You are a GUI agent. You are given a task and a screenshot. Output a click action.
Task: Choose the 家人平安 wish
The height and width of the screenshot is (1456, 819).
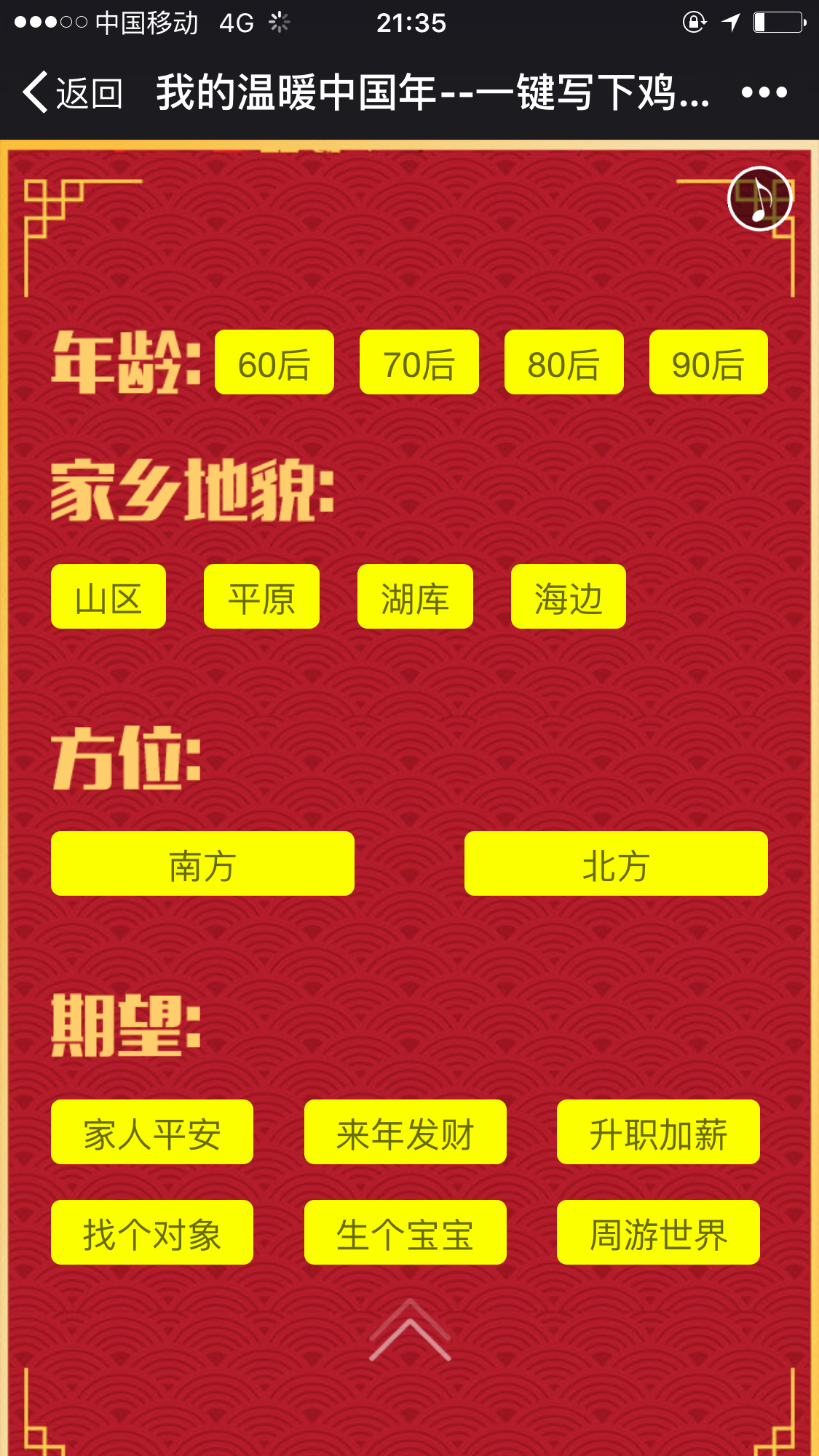(x=152, y=1132)
